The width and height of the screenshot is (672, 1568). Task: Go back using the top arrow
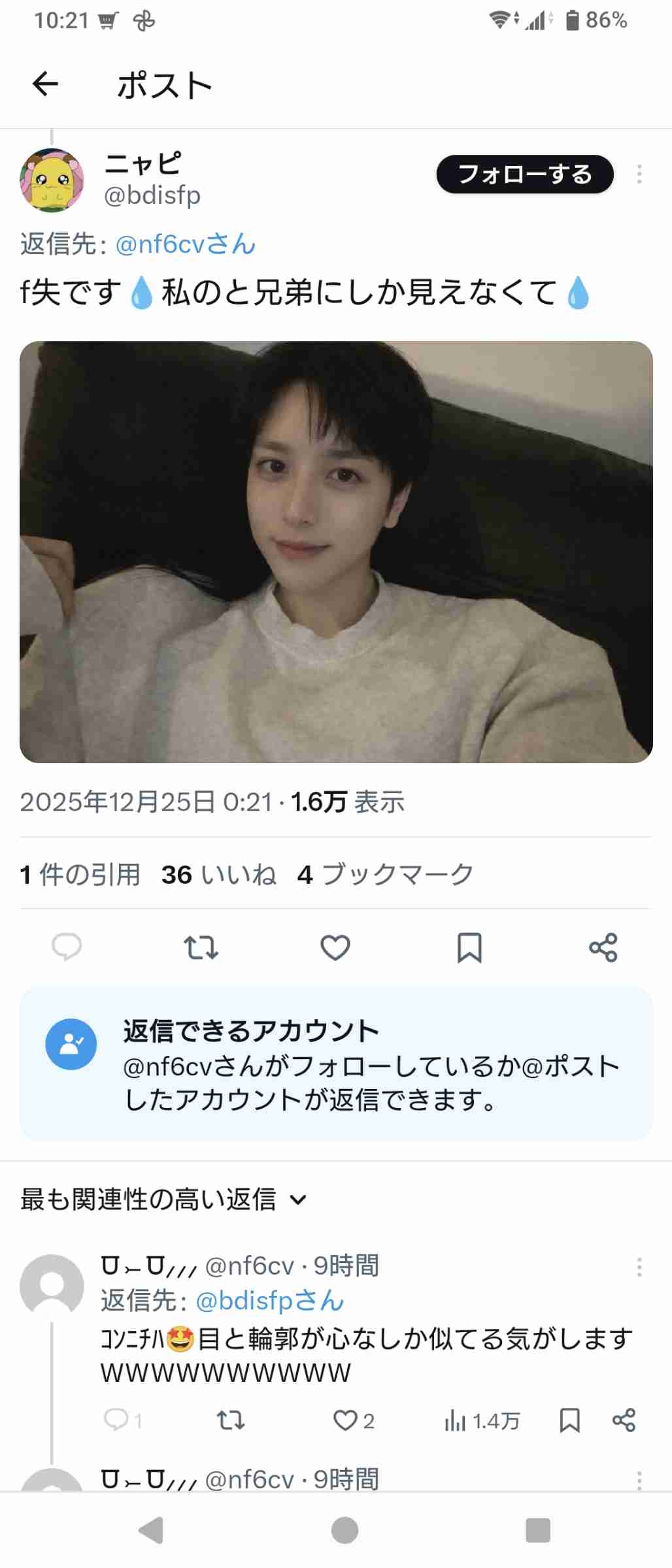[x=45, y=84]
